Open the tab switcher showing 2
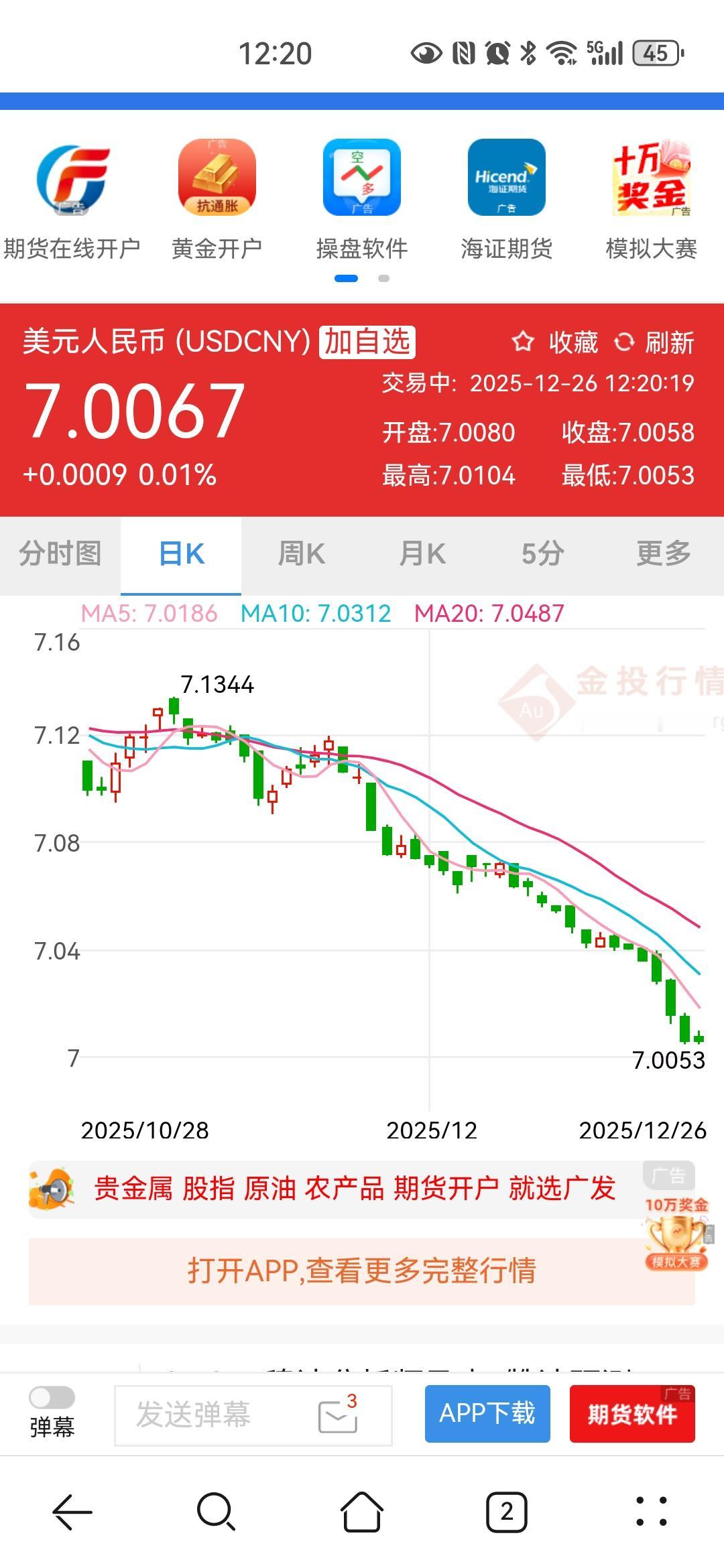This screenshot has height=1568, width=724. [507, 1514]
